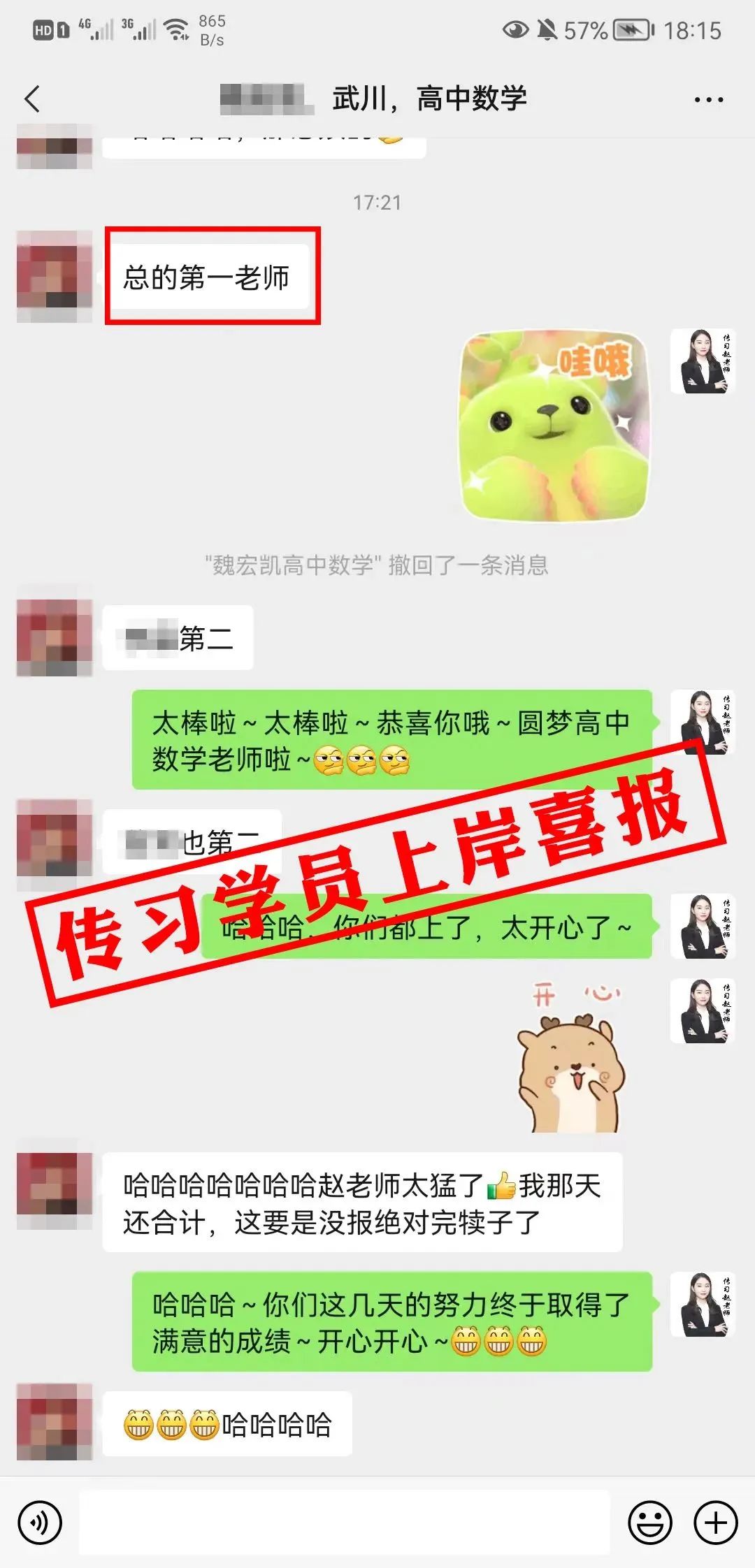Tap the avatar beside 哈哈哈哈 emoji message
The width and height of the screenshot is (755, 1568).
pos(55,1421)
